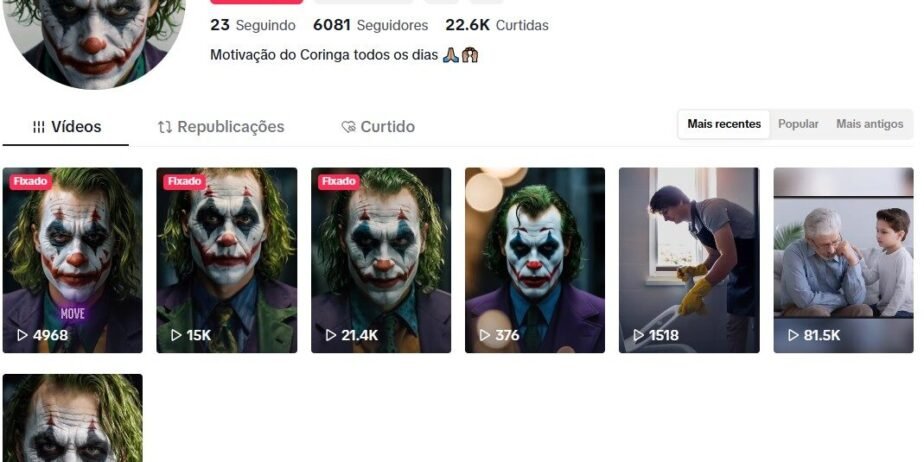Open the pinned video with 15K views

click(227, 260)
